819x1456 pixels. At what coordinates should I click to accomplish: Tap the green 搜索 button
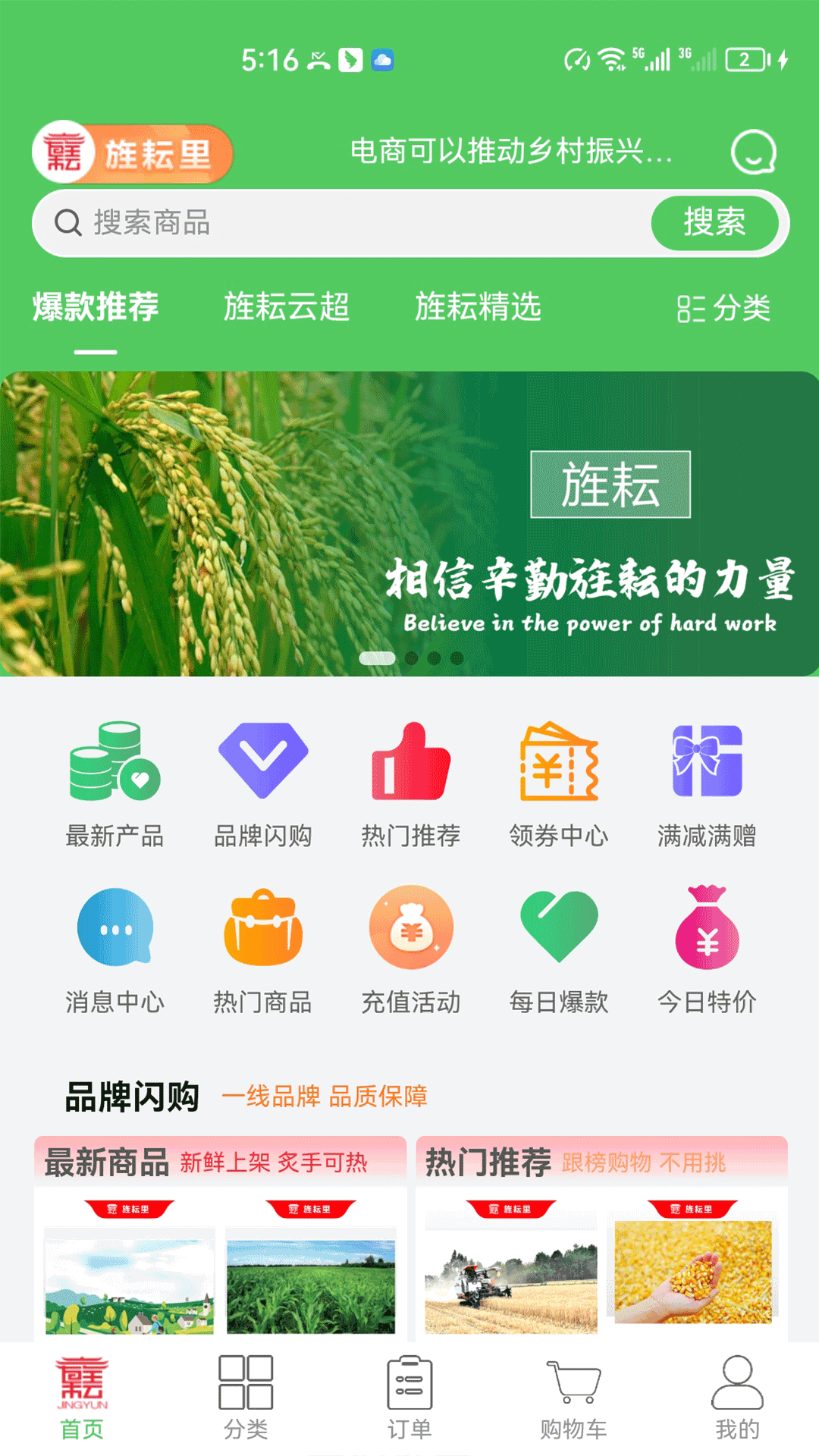click(714, 223)
